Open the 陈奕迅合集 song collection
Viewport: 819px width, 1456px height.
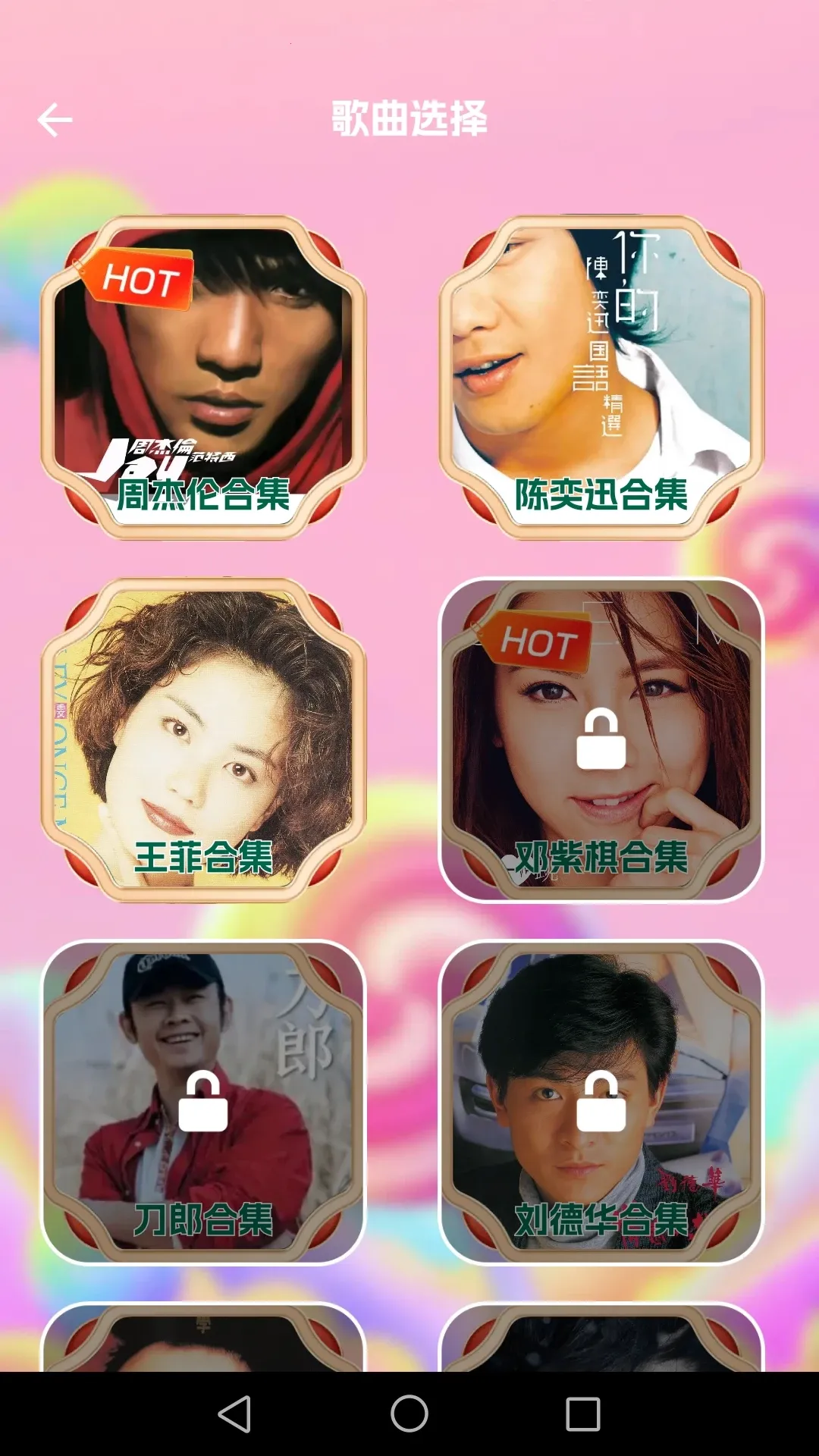pos(598,372)
